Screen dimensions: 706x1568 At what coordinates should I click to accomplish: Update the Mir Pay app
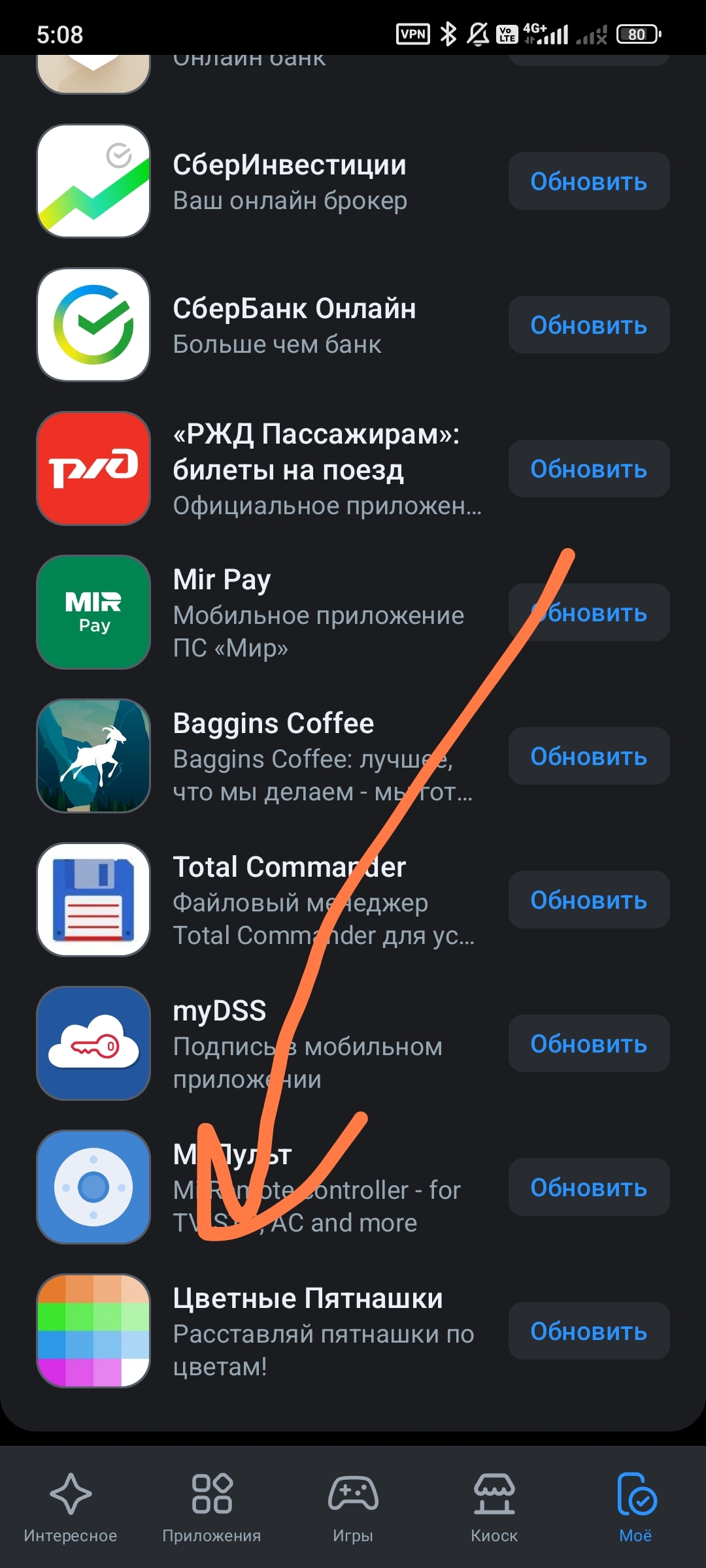pos(588,613)
